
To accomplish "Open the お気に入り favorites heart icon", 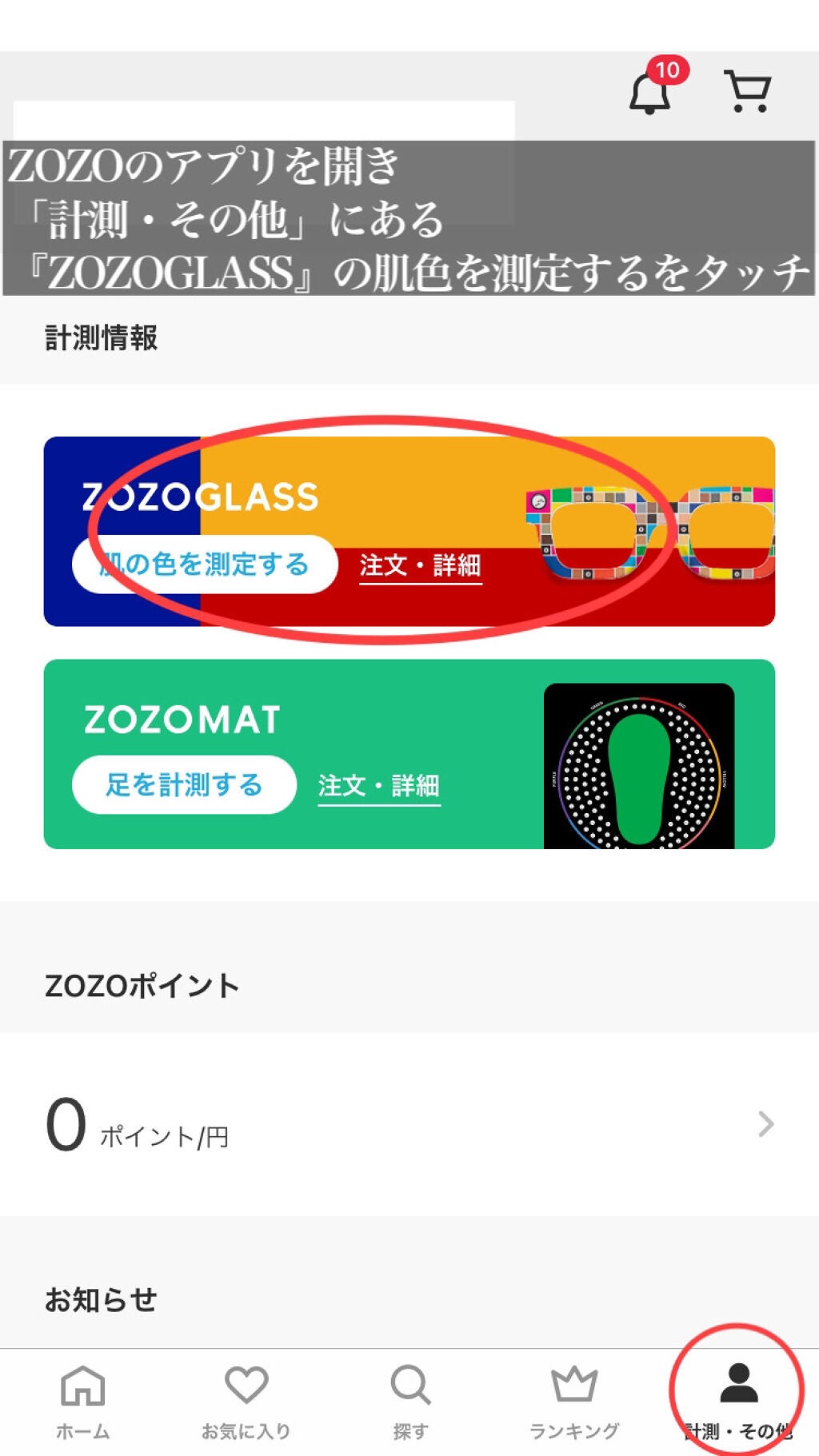I will point(247,1397).
